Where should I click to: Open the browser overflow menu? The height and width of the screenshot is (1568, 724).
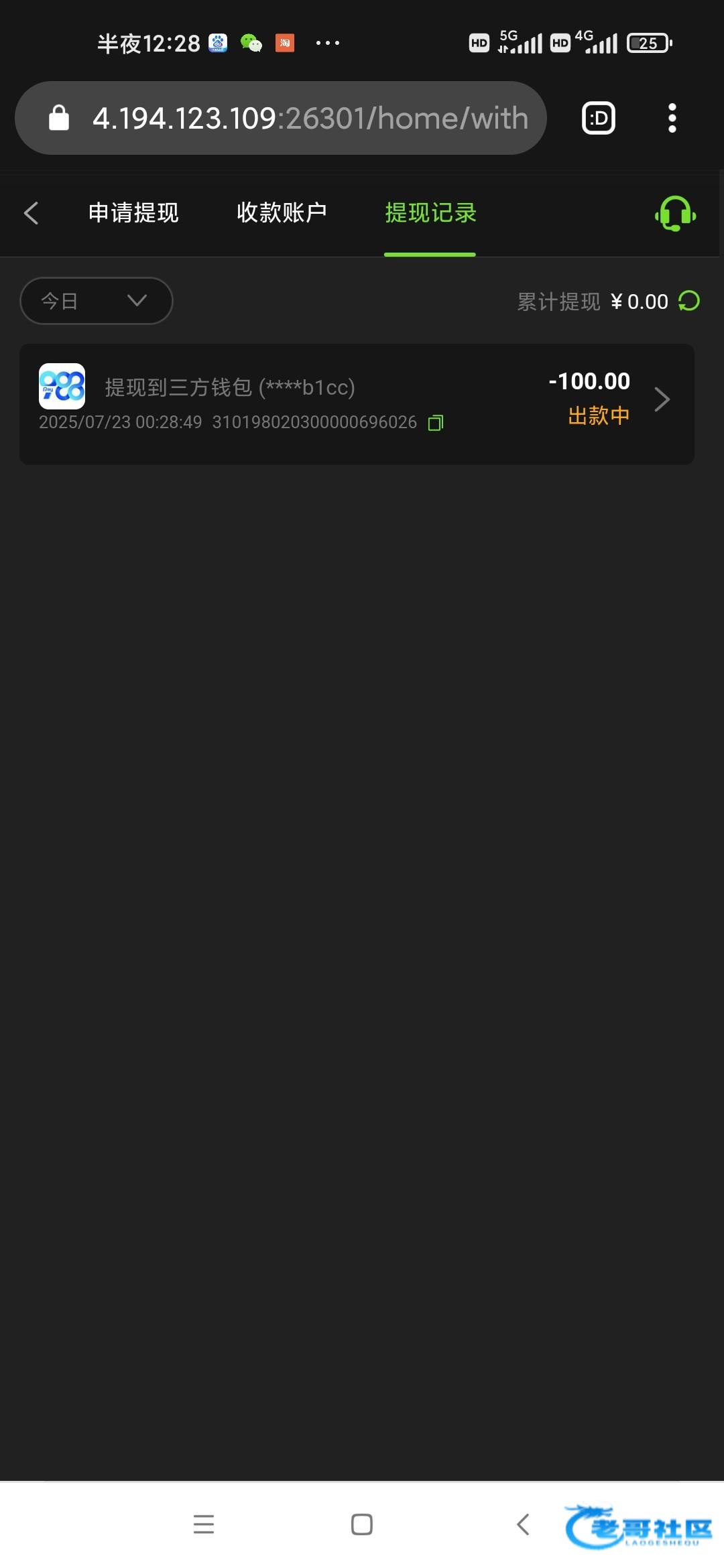pos(672,118)
